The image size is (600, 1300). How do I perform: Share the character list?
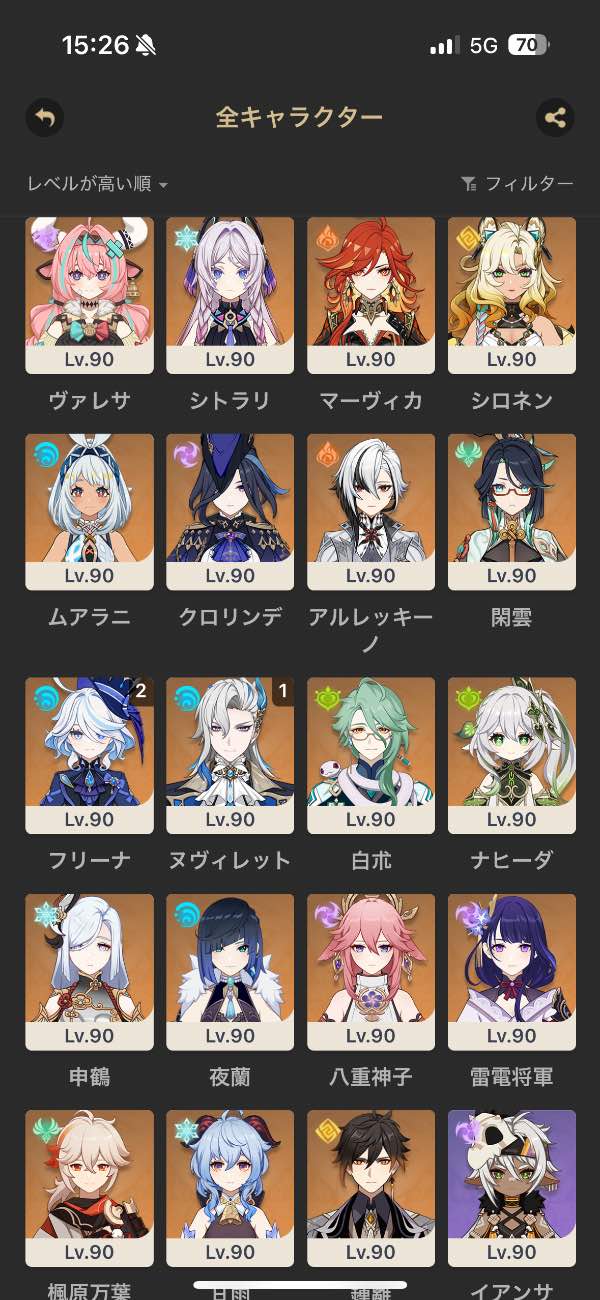point(555,118)
